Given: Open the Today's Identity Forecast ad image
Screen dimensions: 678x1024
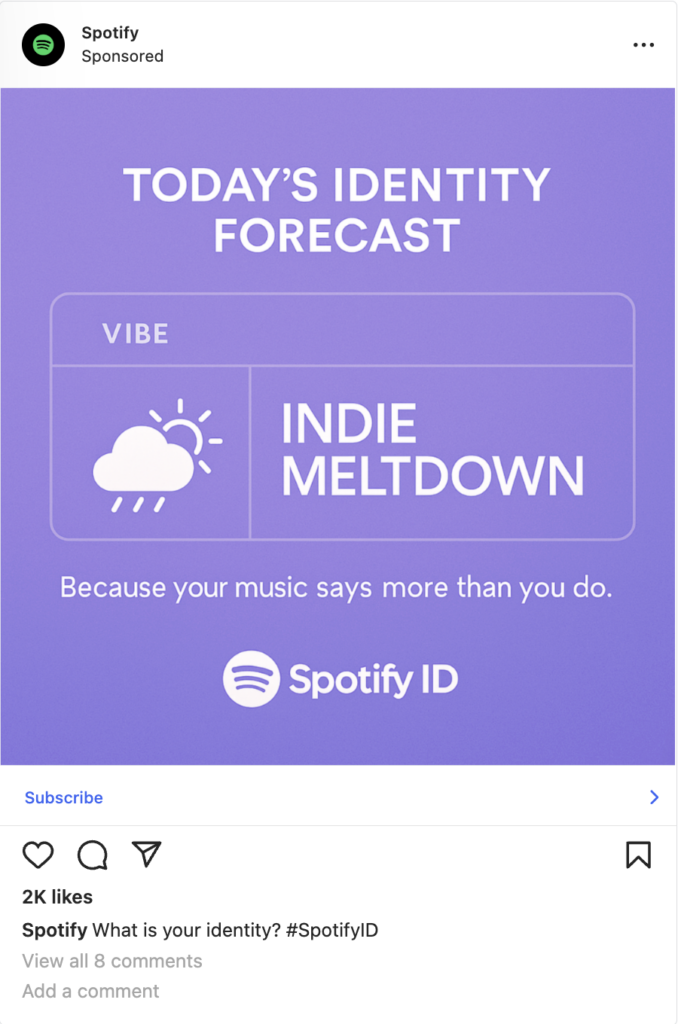Looking at the screenshot, I should pyautogui.click(x=338, y=426).
